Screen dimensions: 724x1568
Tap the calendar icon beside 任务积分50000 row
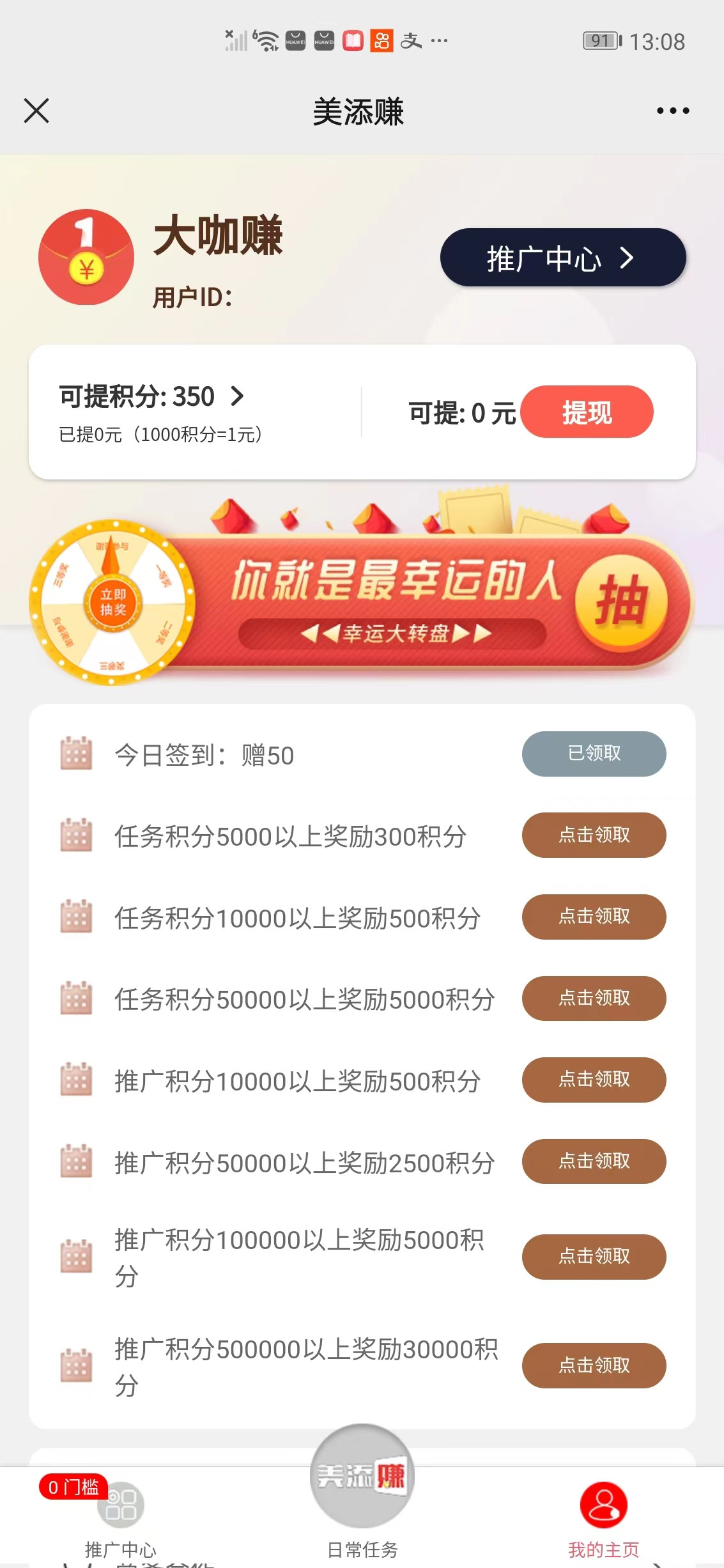point(76,998)
